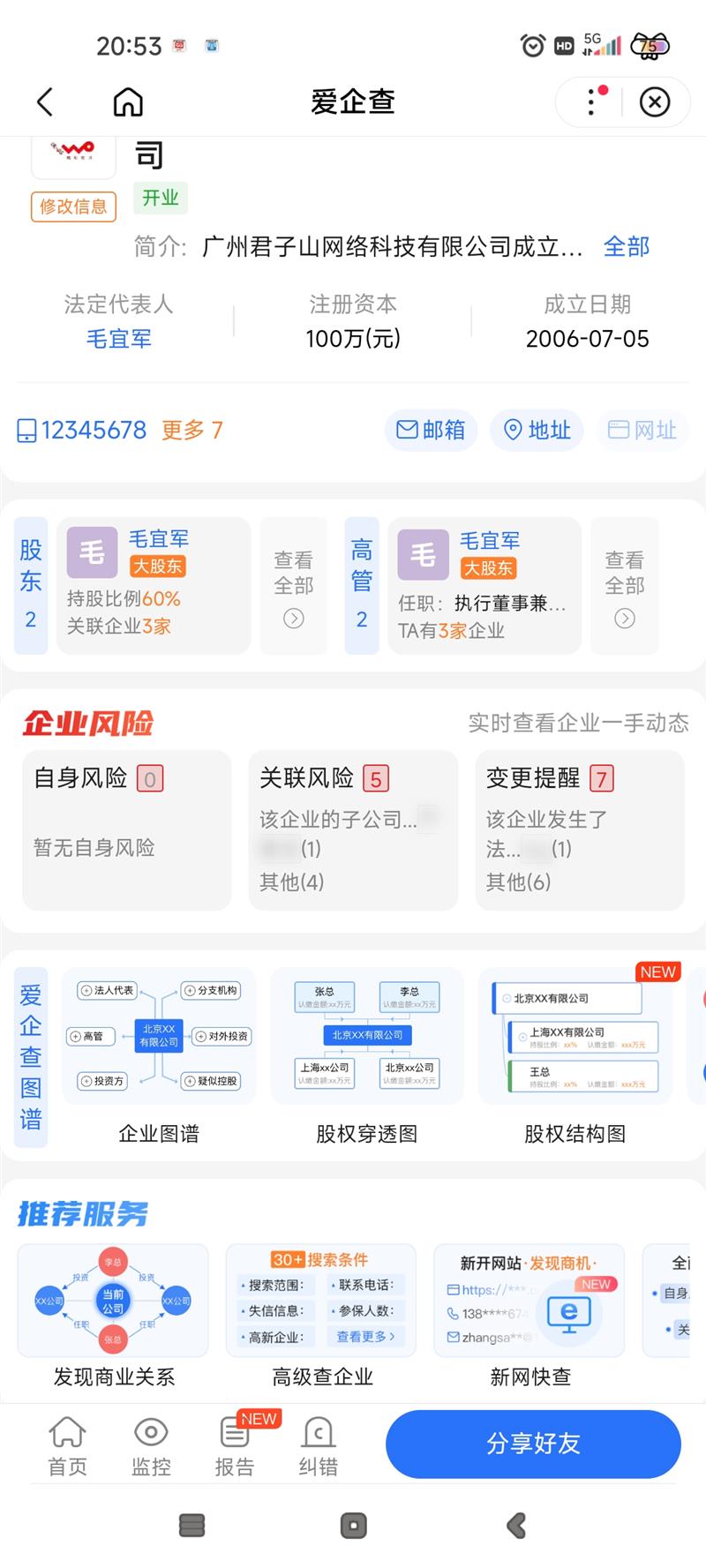View all shareholders via 查看全部
The height and width of the screenshot is (1568, 706).
293,587
